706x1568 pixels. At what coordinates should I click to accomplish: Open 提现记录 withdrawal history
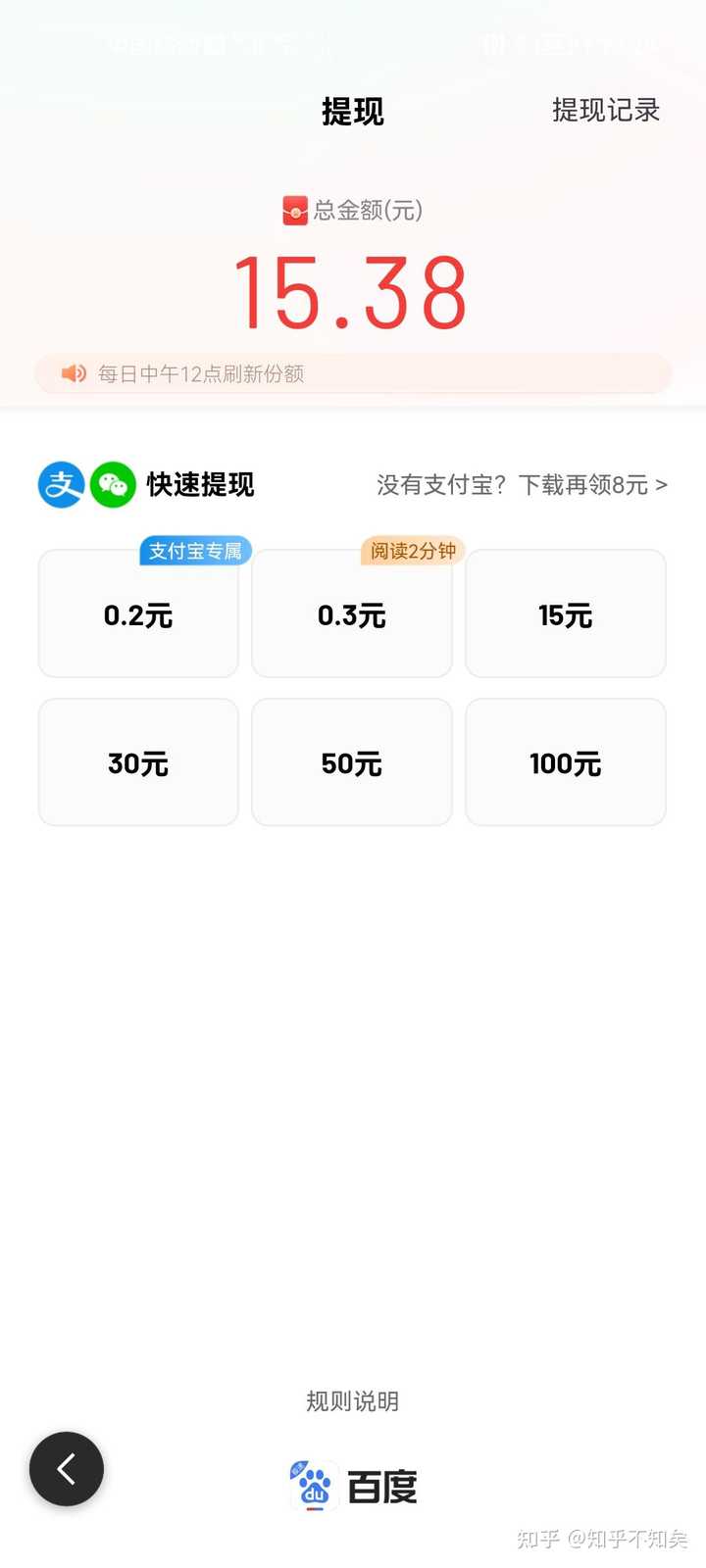[x=606, y=111]
